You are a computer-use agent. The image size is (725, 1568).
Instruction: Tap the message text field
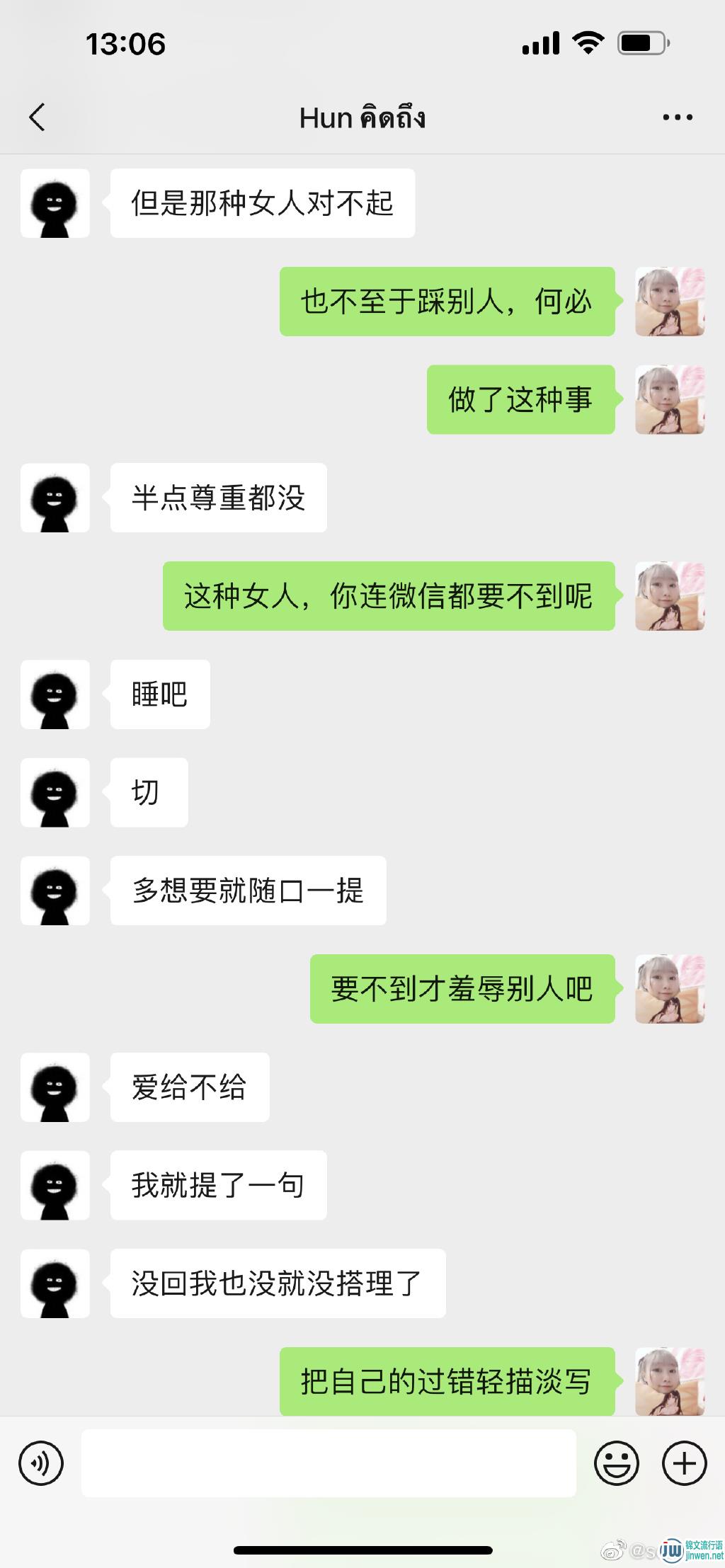point(329,1463)
